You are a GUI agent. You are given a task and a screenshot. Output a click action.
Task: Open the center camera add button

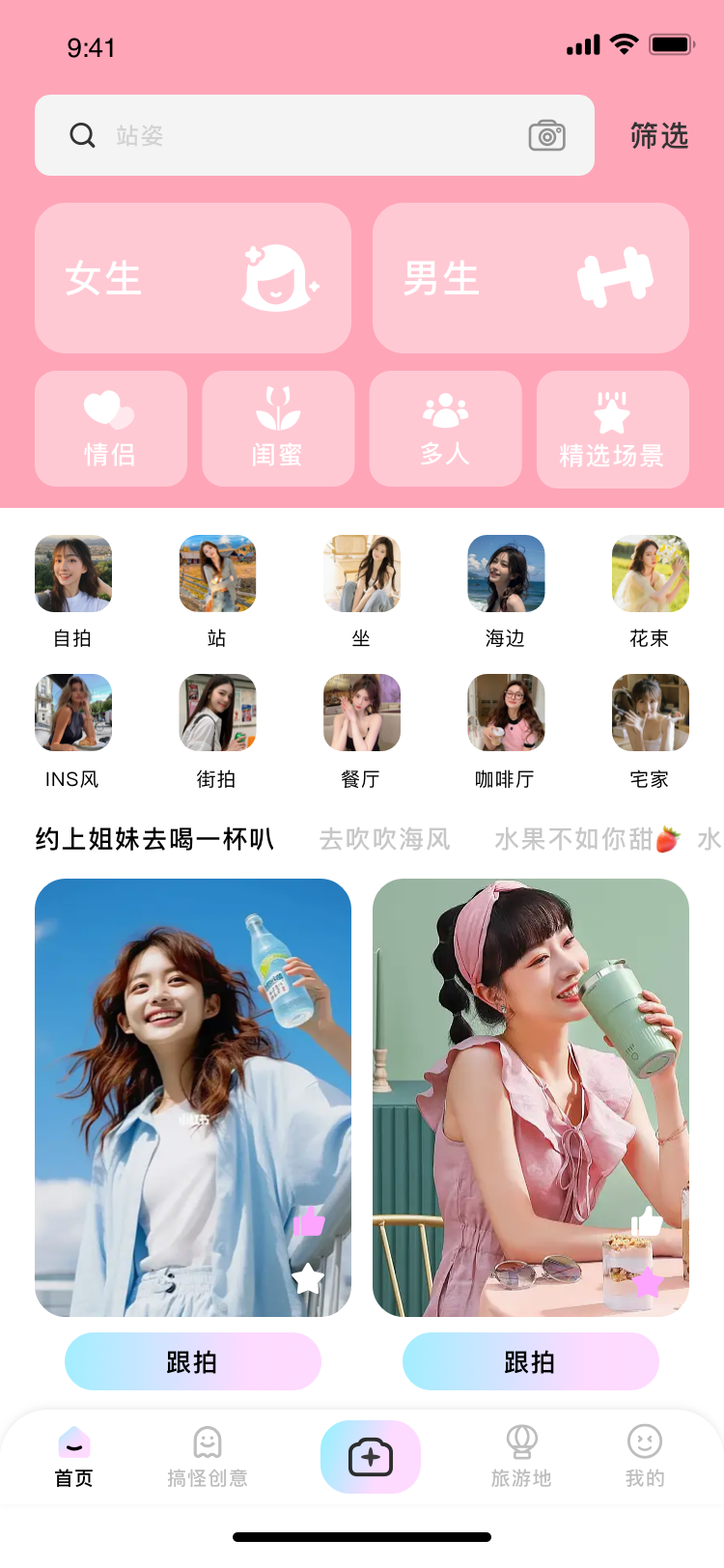tap(371, 1456)
